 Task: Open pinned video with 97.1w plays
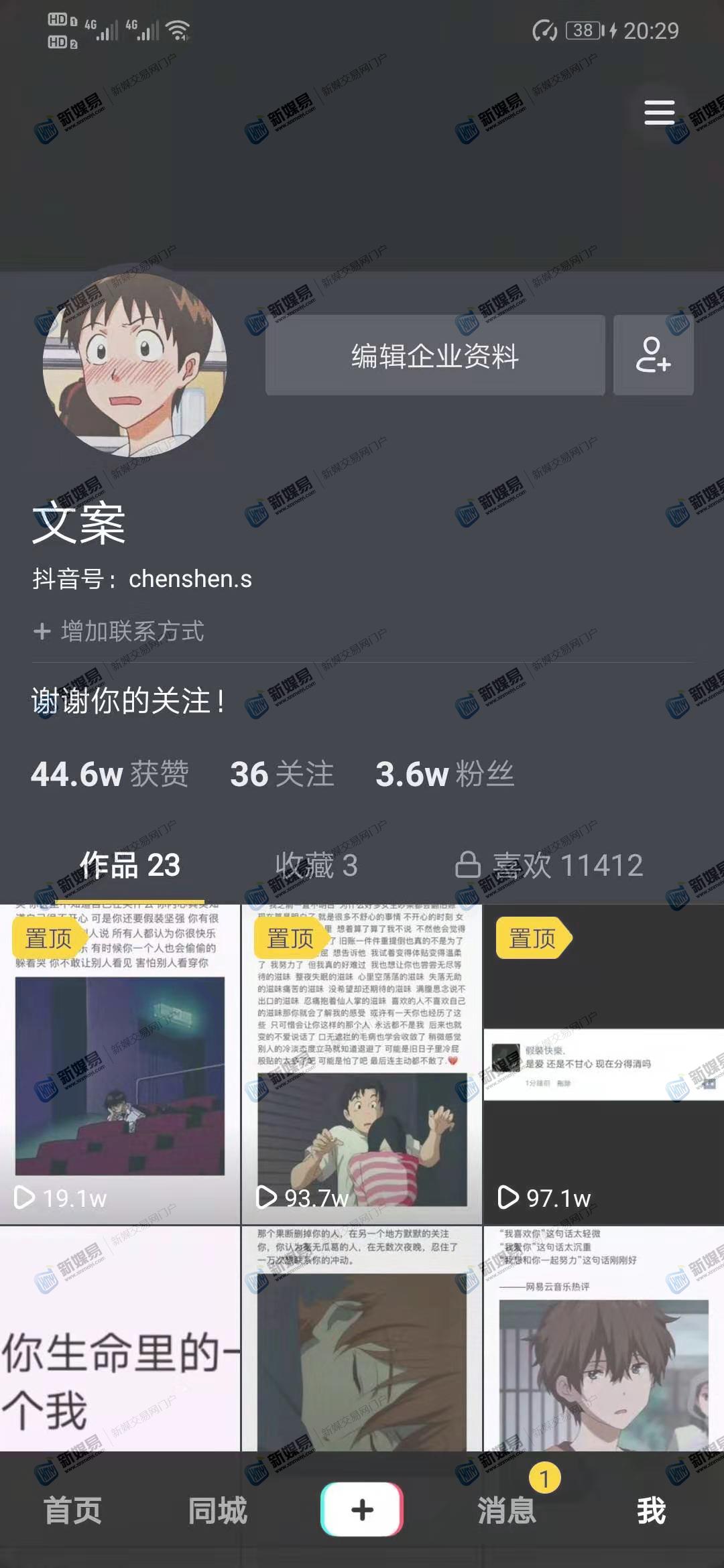(603, 1064)
